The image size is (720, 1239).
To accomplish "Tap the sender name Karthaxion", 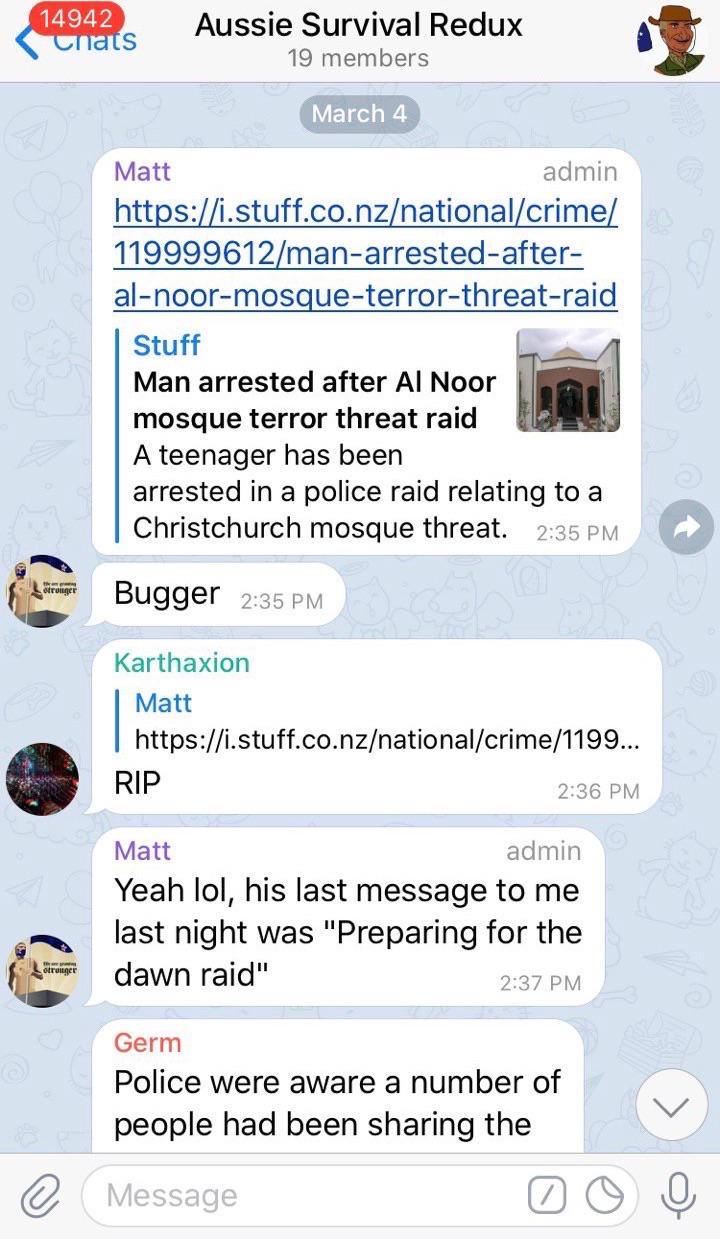I will (182, 662).
